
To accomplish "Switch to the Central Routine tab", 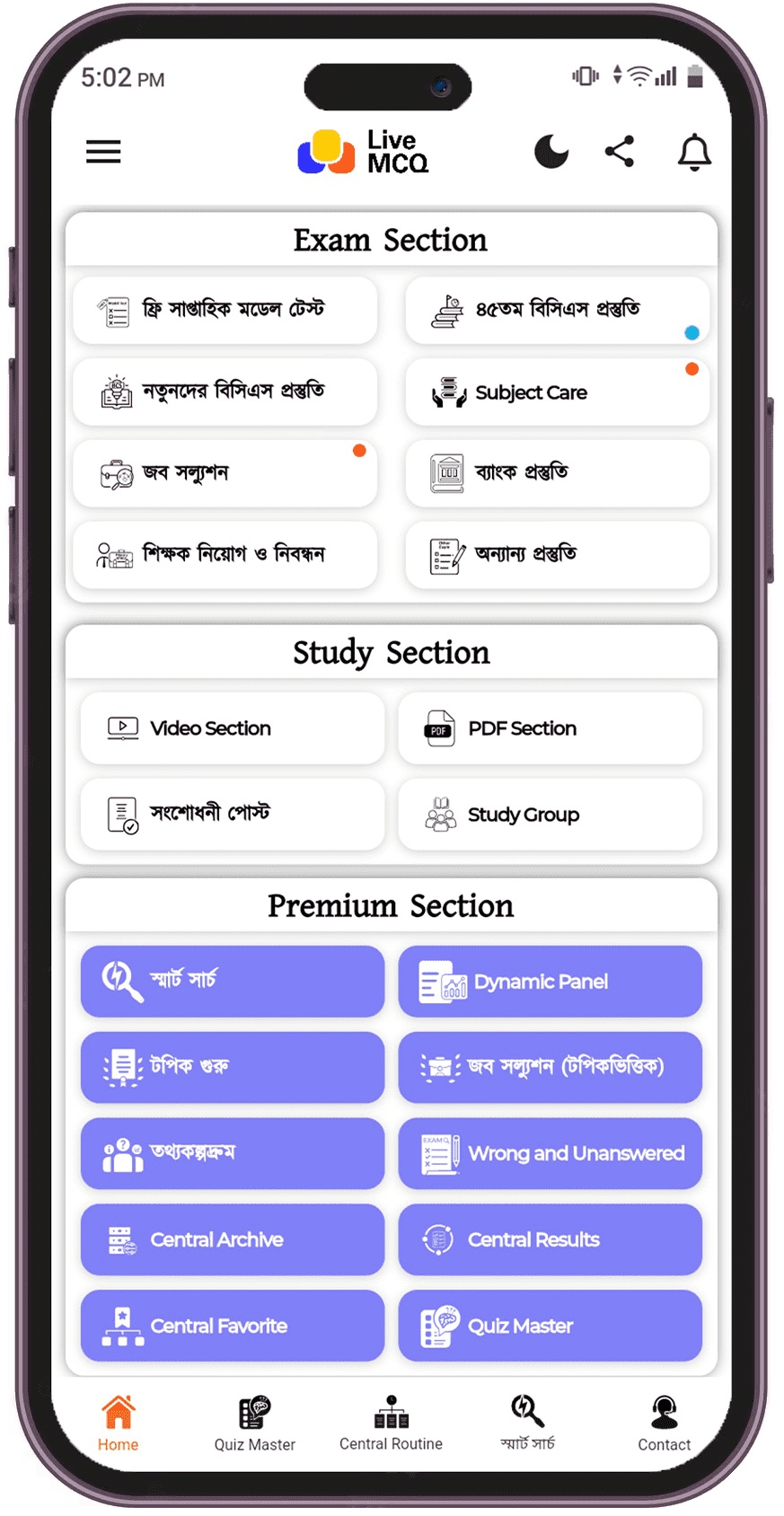I will click(x=391, y=1424).
